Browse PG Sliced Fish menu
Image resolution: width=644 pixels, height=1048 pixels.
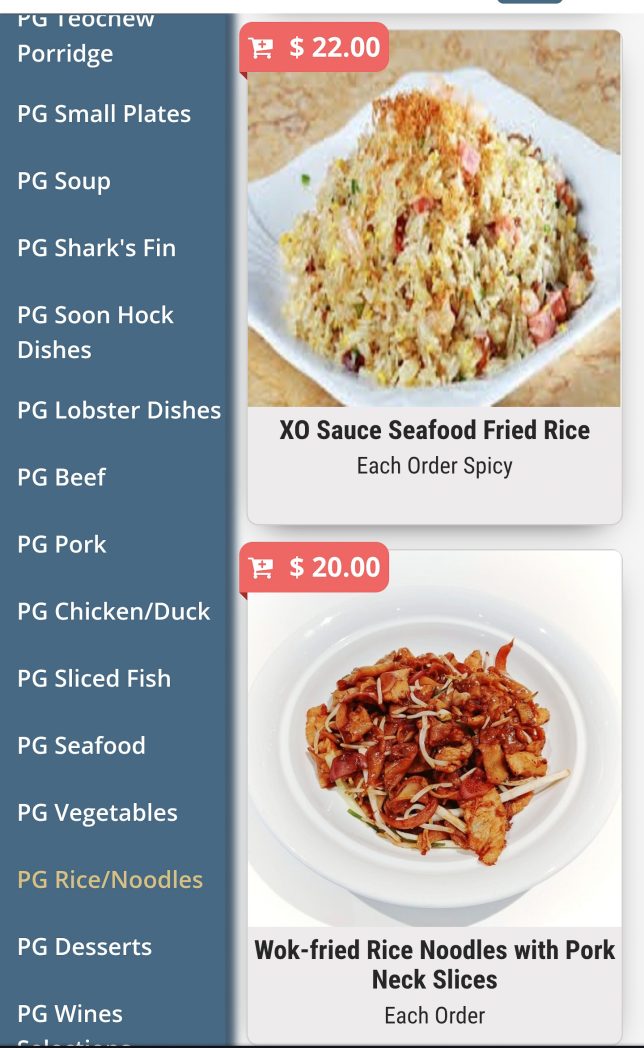coord(94,678)
